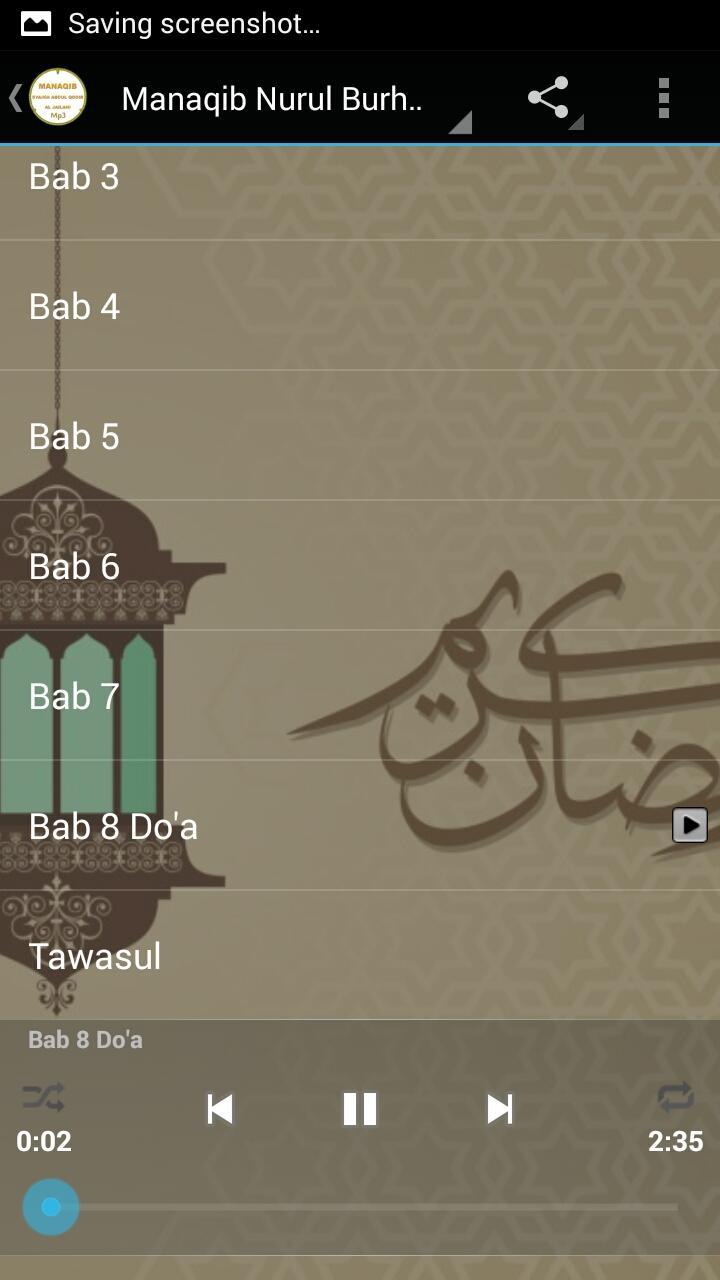Select Bab 5 from the list

coord(360,436)
